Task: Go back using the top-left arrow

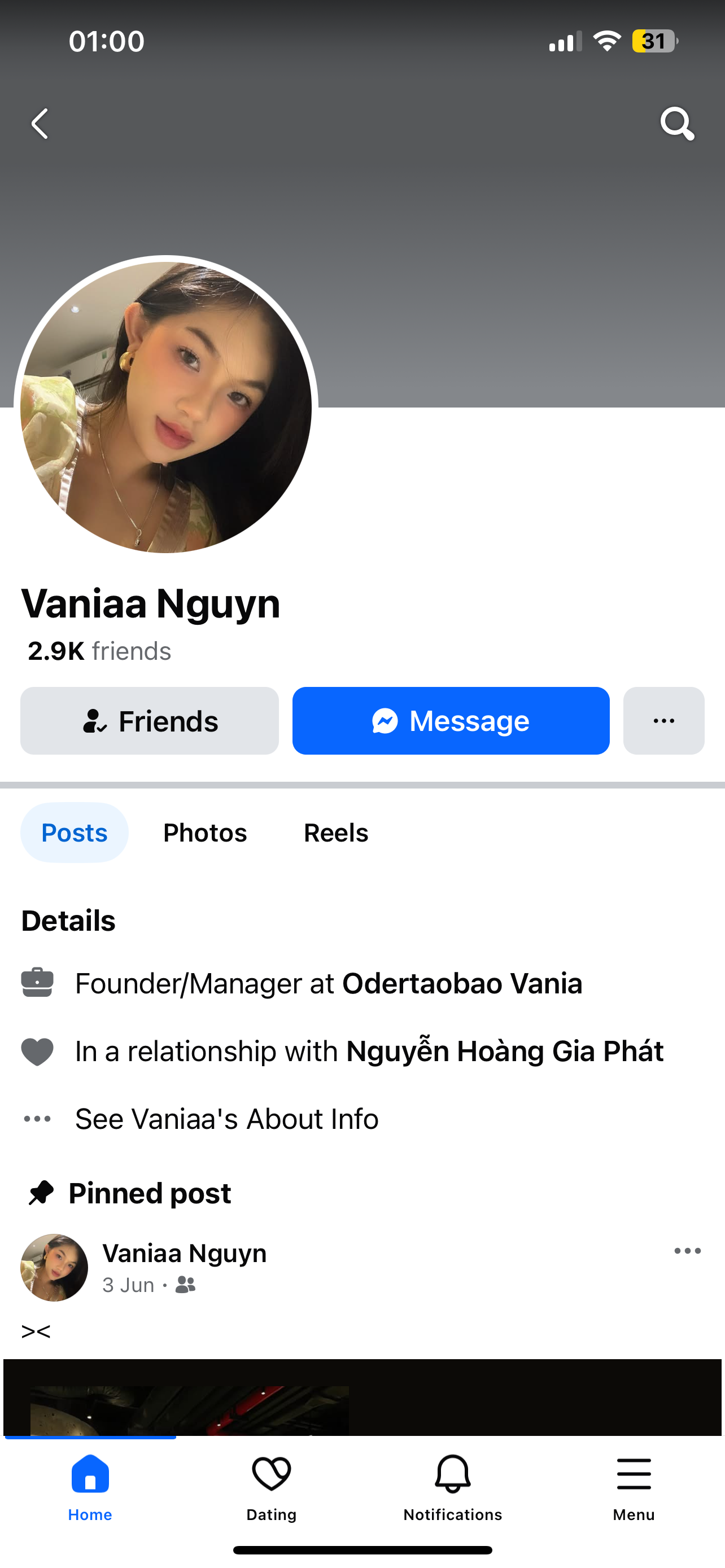Action: (x=40, y=124)
